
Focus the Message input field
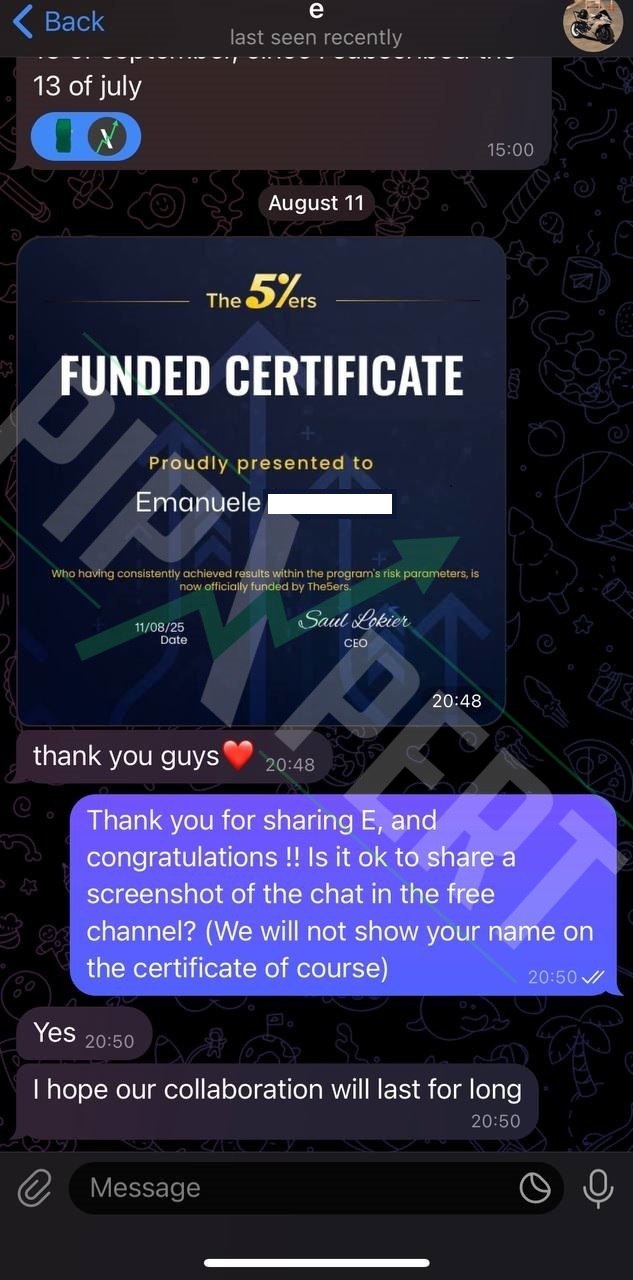coord(290,1187)
